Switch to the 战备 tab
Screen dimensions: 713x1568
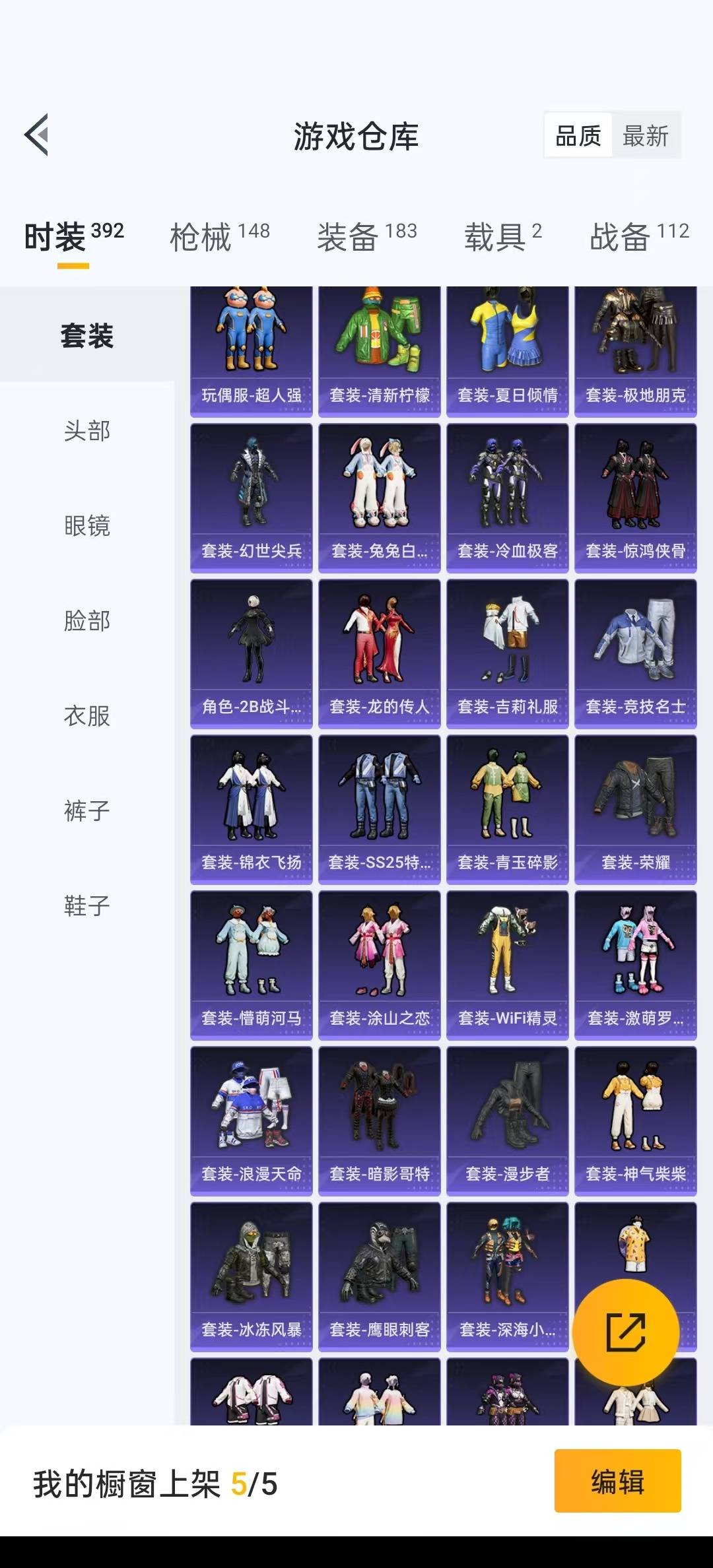pyautogui.click(x=639, y=236)
